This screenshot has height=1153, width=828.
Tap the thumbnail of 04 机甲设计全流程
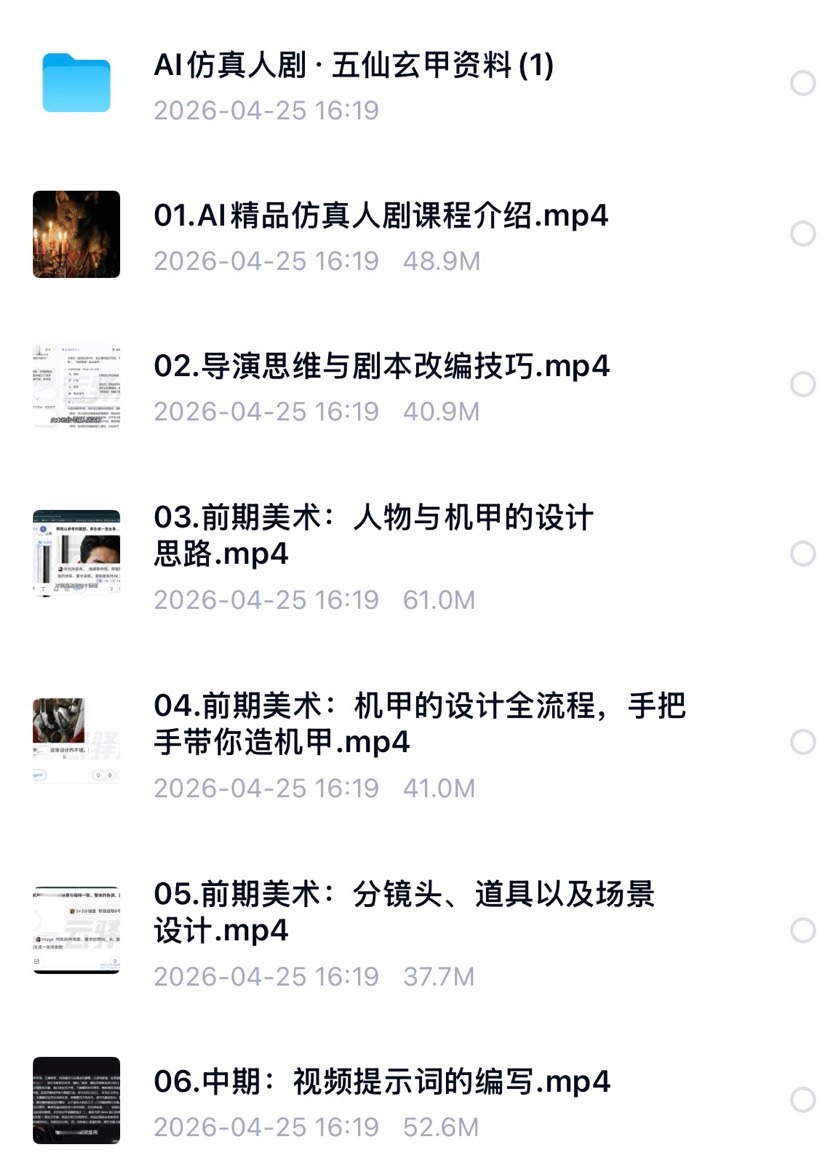click(x=77, y=735)
